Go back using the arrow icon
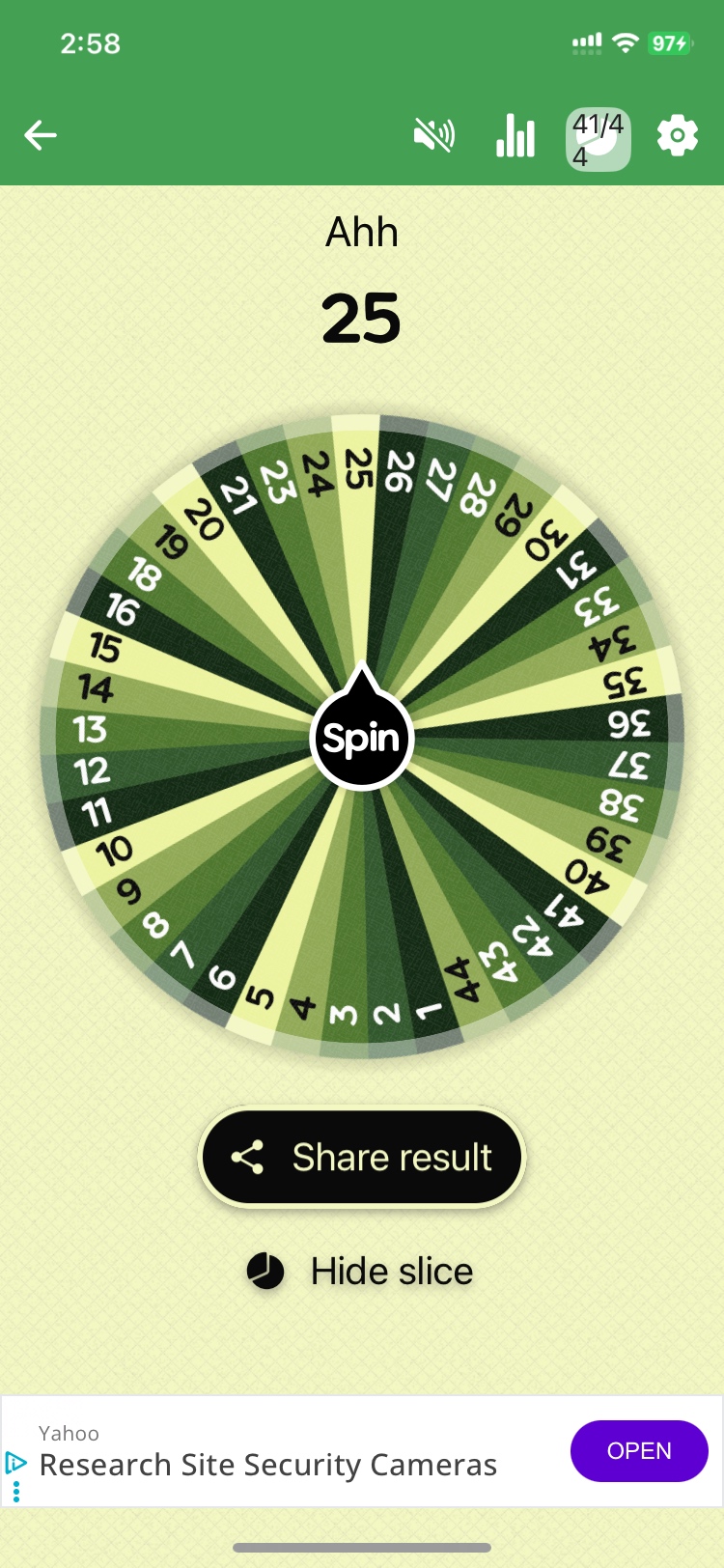Screen dimensions: 724x1568 [x=41, y=135]
